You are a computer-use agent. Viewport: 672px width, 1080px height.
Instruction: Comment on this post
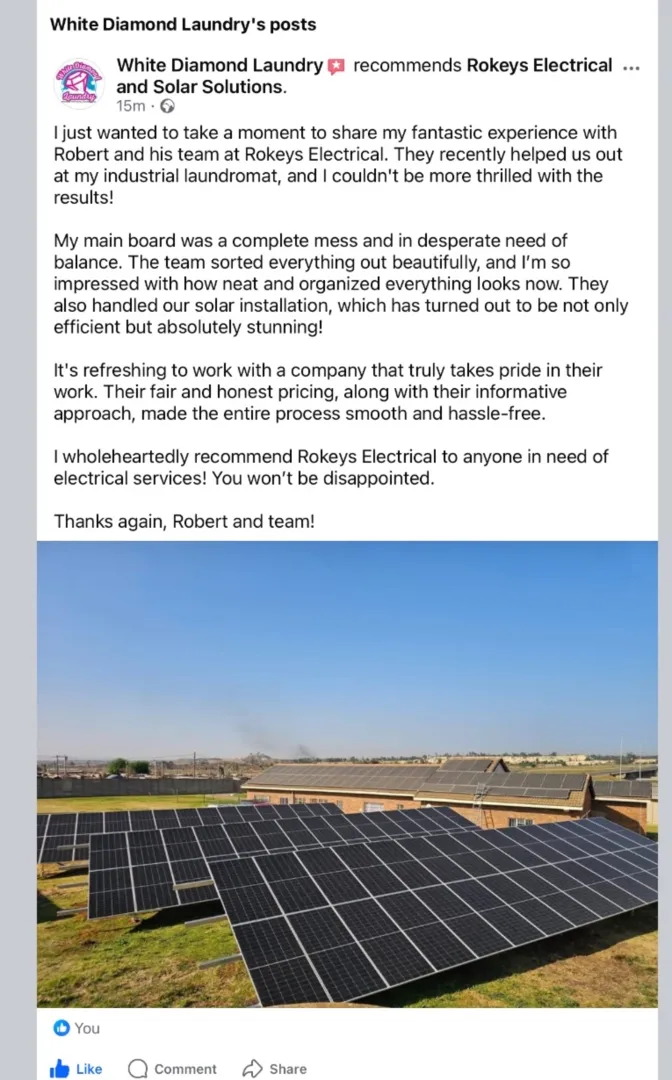click(x=172, y=1068)
